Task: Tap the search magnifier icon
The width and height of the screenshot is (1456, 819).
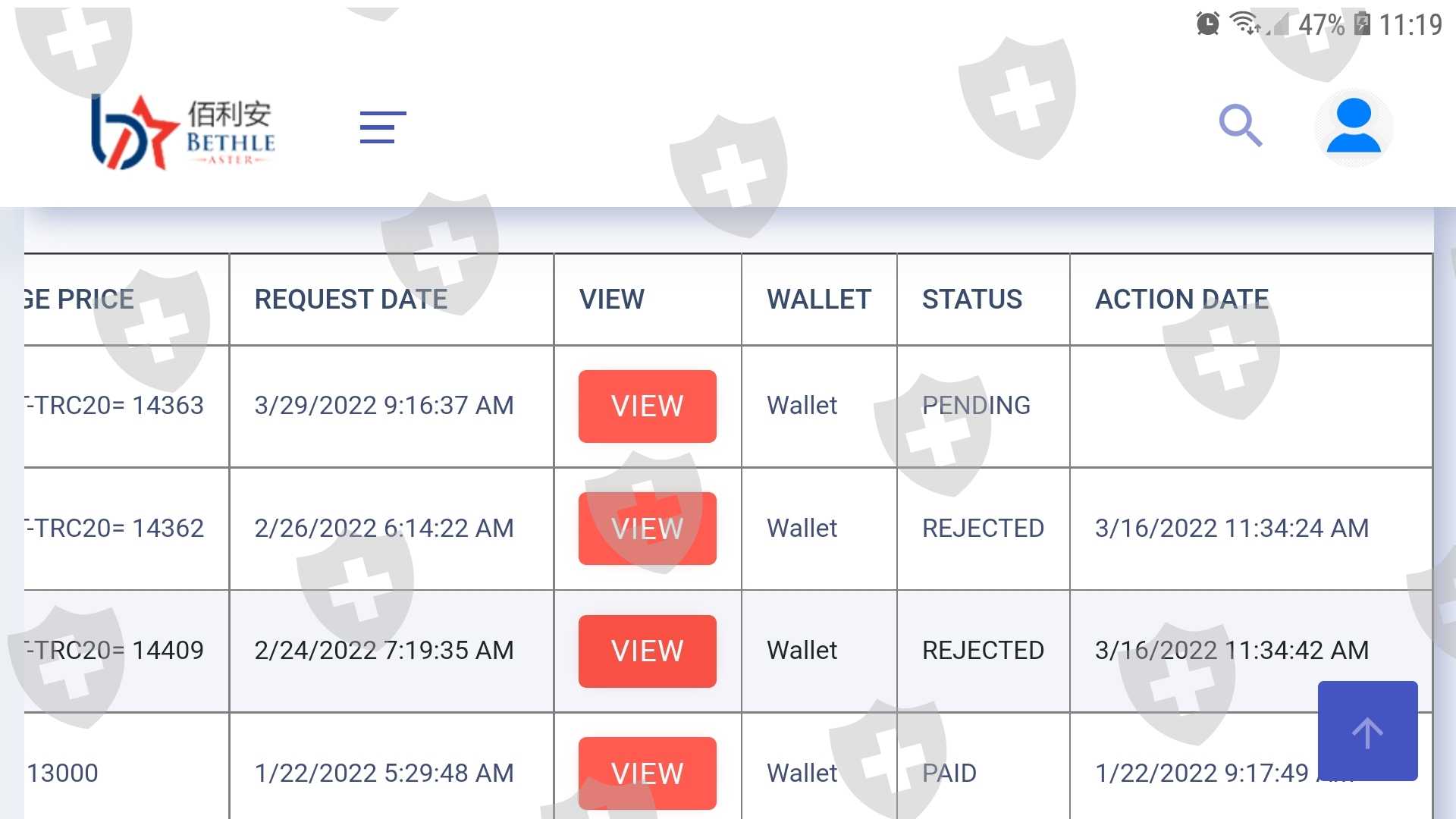Action: pos(1241,126)
